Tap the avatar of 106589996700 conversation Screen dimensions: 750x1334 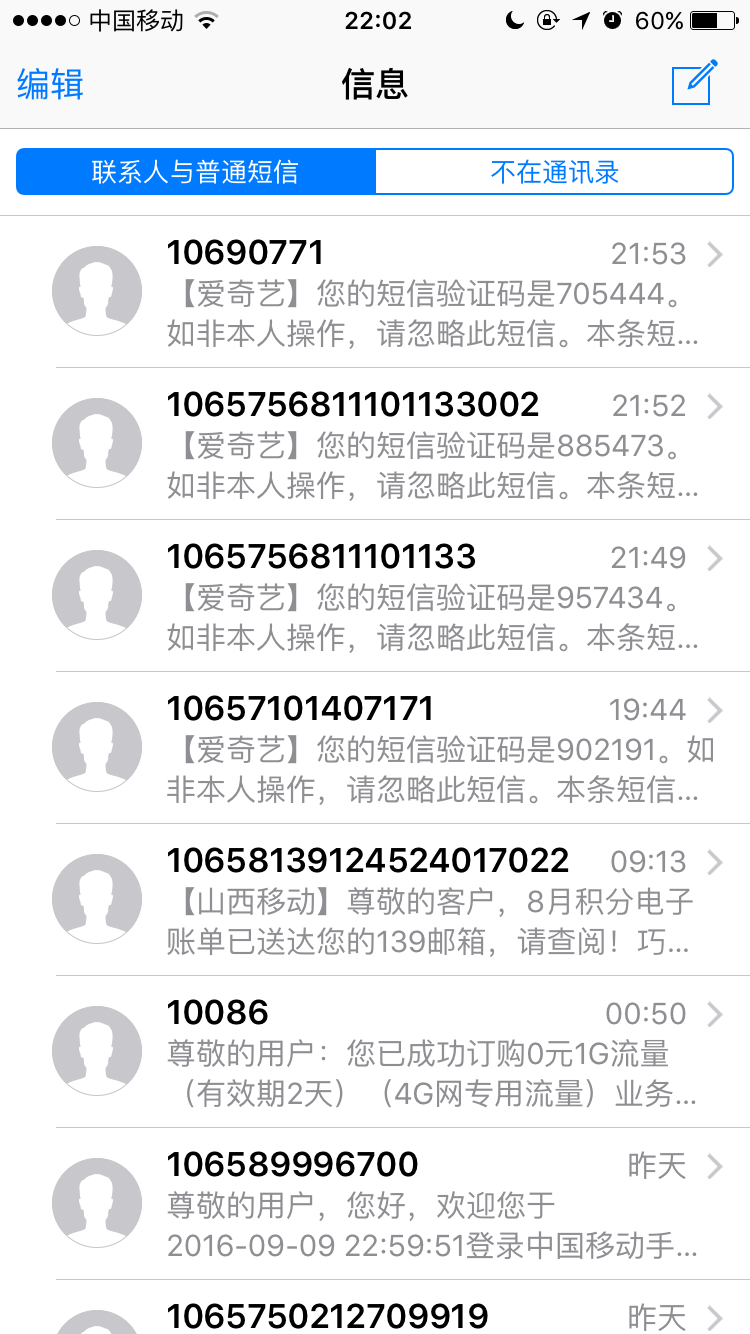tap(97, 1203)
